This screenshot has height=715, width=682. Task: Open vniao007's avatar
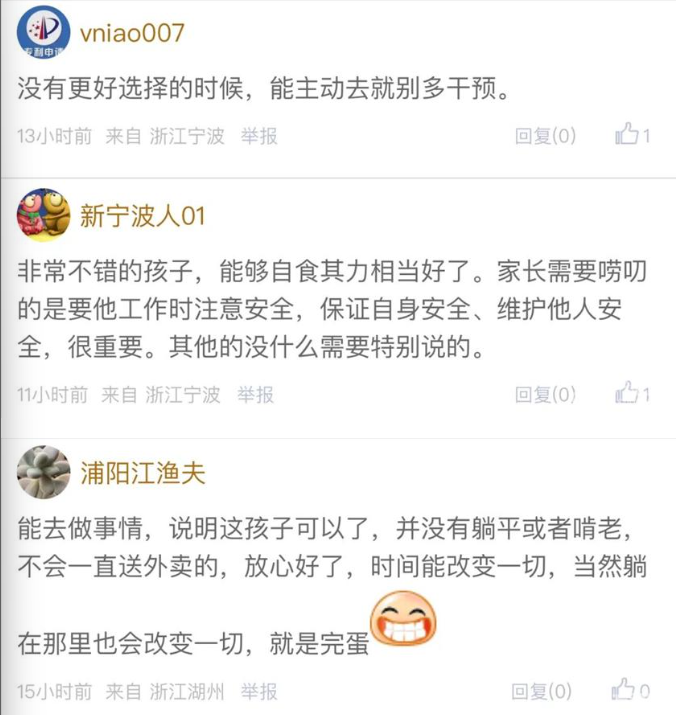pos(44,33)
